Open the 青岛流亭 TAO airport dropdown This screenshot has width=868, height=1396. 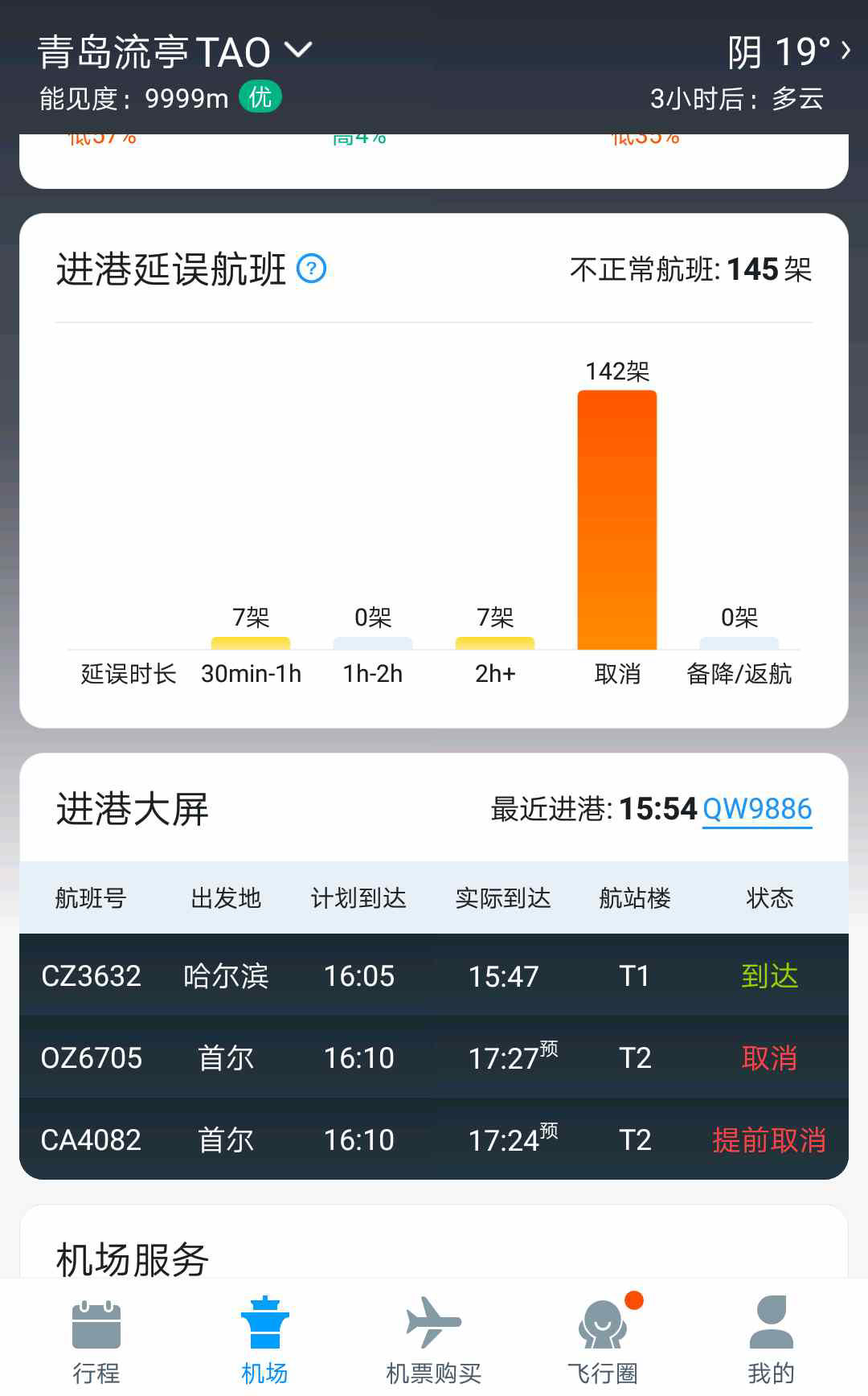point(175,52)
